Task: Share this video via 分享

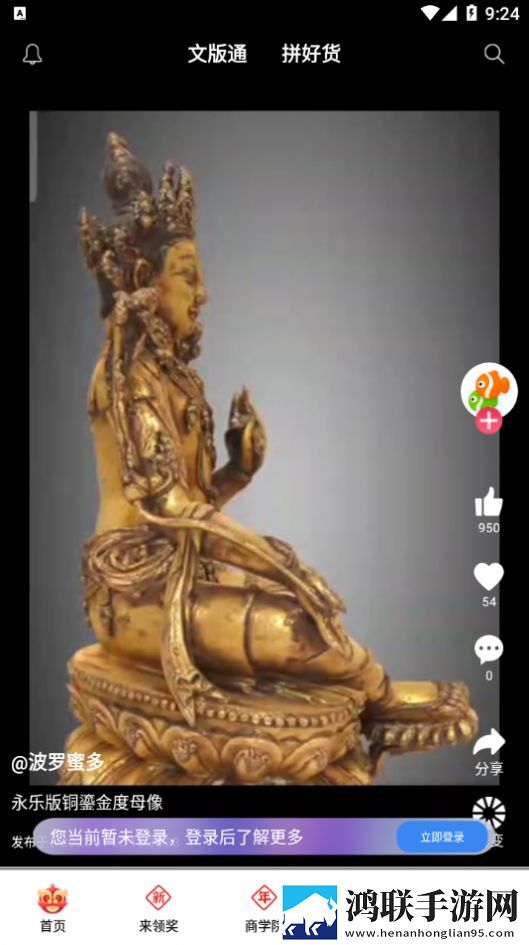Action: click(489, 752)
